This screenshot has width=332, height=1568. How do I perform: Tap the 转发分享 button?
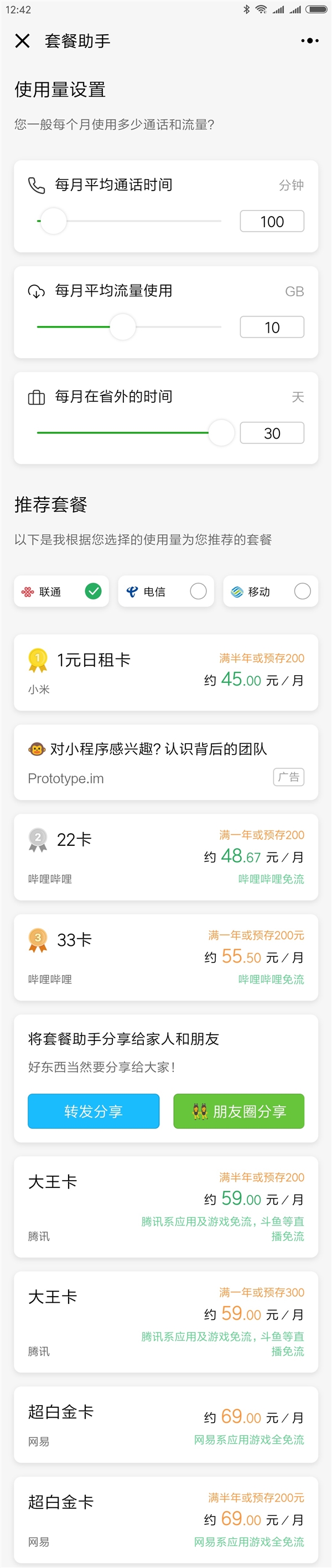[x=94, y=1111]
